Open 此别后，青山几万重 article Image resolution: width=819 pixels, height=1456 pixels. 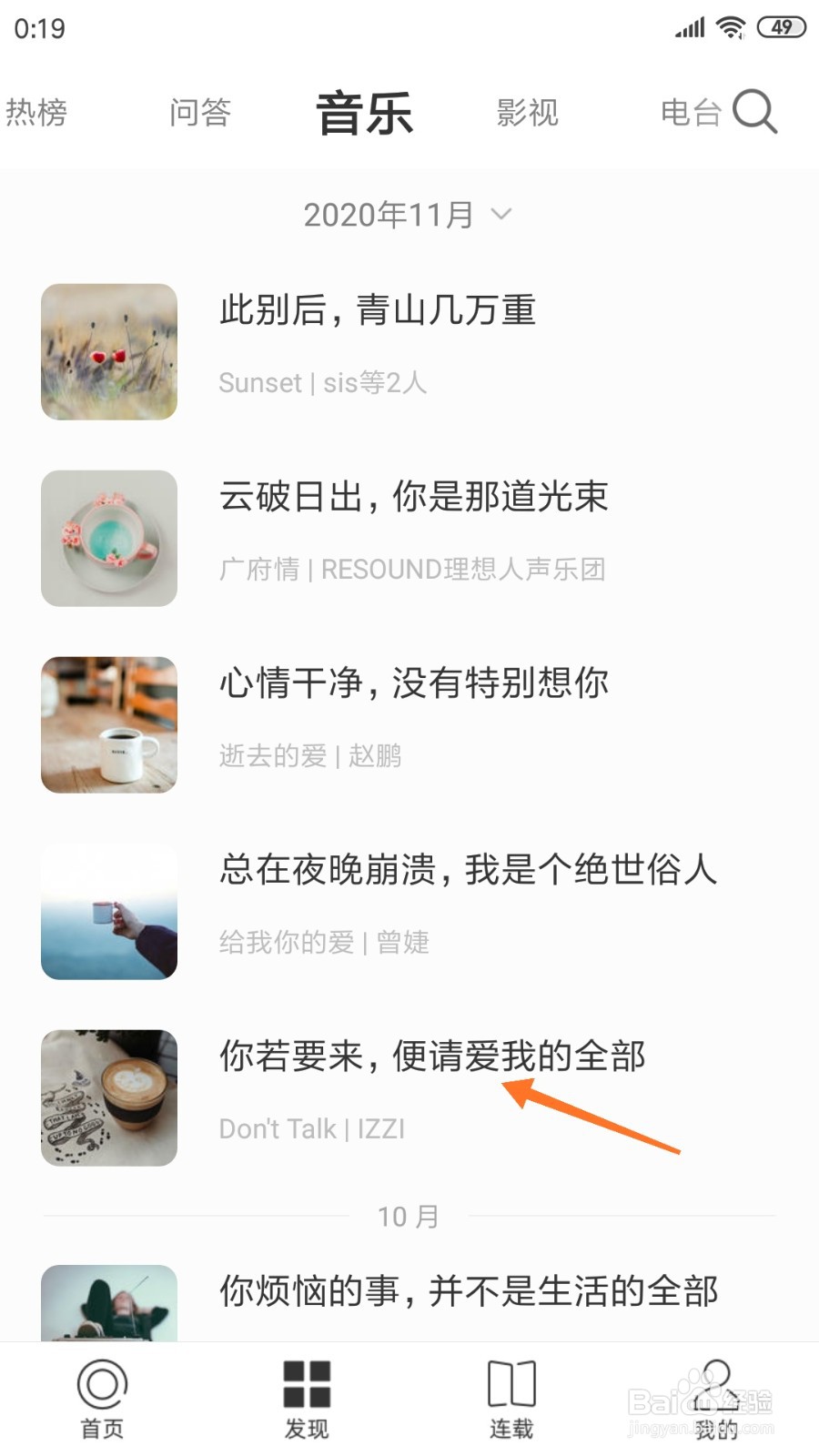(409, 351)
